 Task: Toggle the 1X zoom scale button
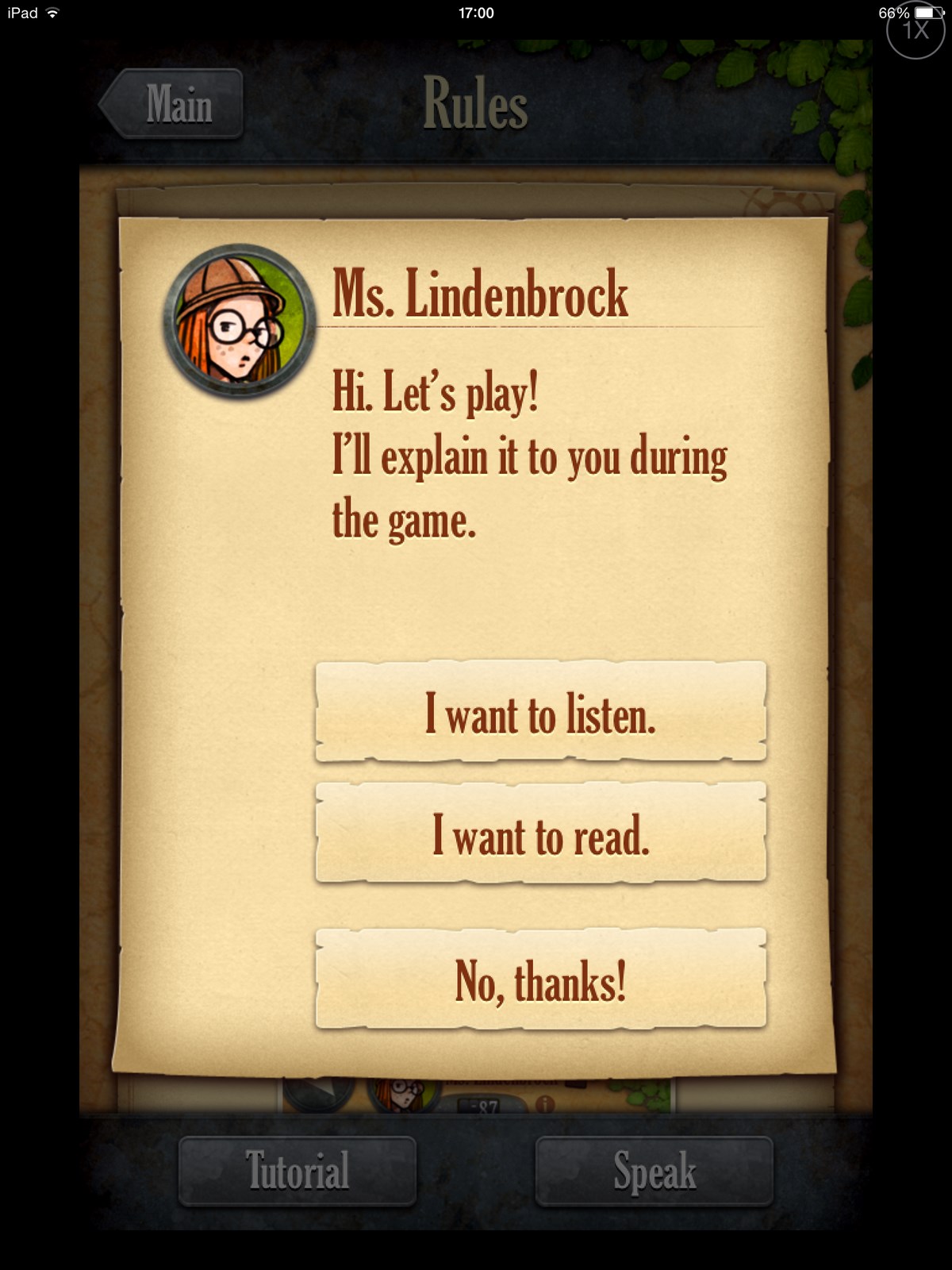point(915,30)
